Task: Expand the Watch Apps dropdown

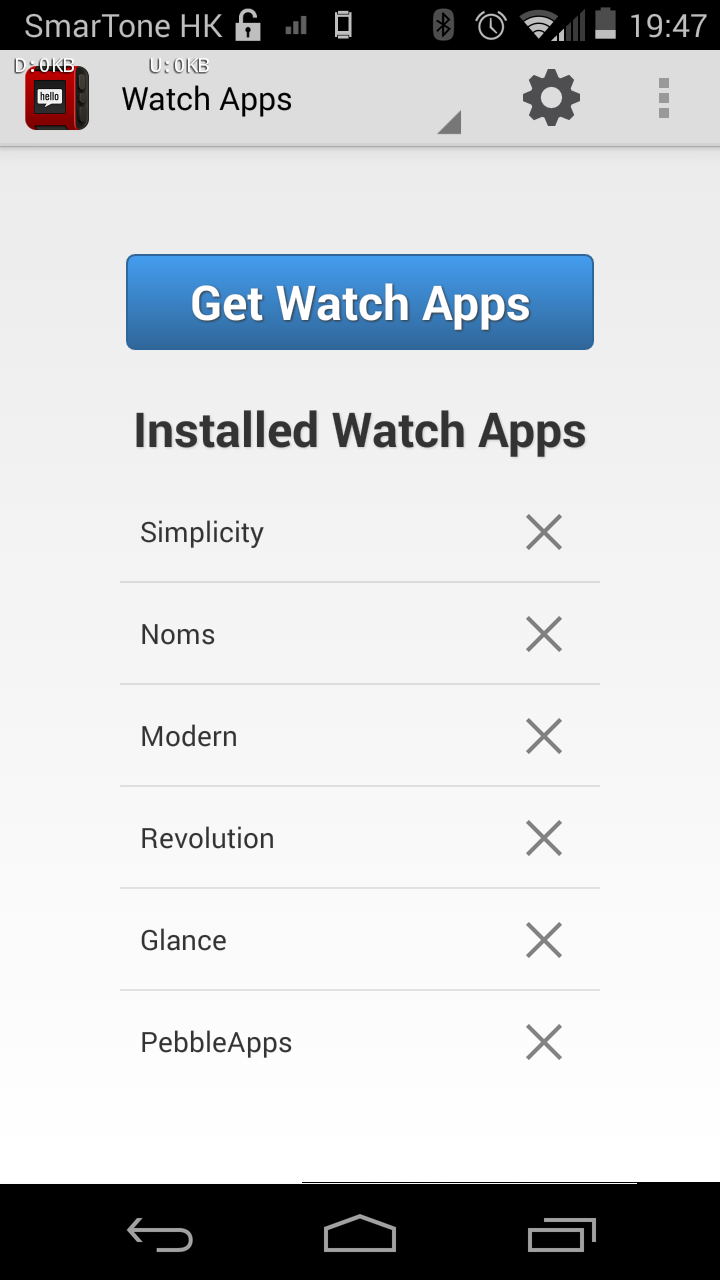Action: click(290, 99)
